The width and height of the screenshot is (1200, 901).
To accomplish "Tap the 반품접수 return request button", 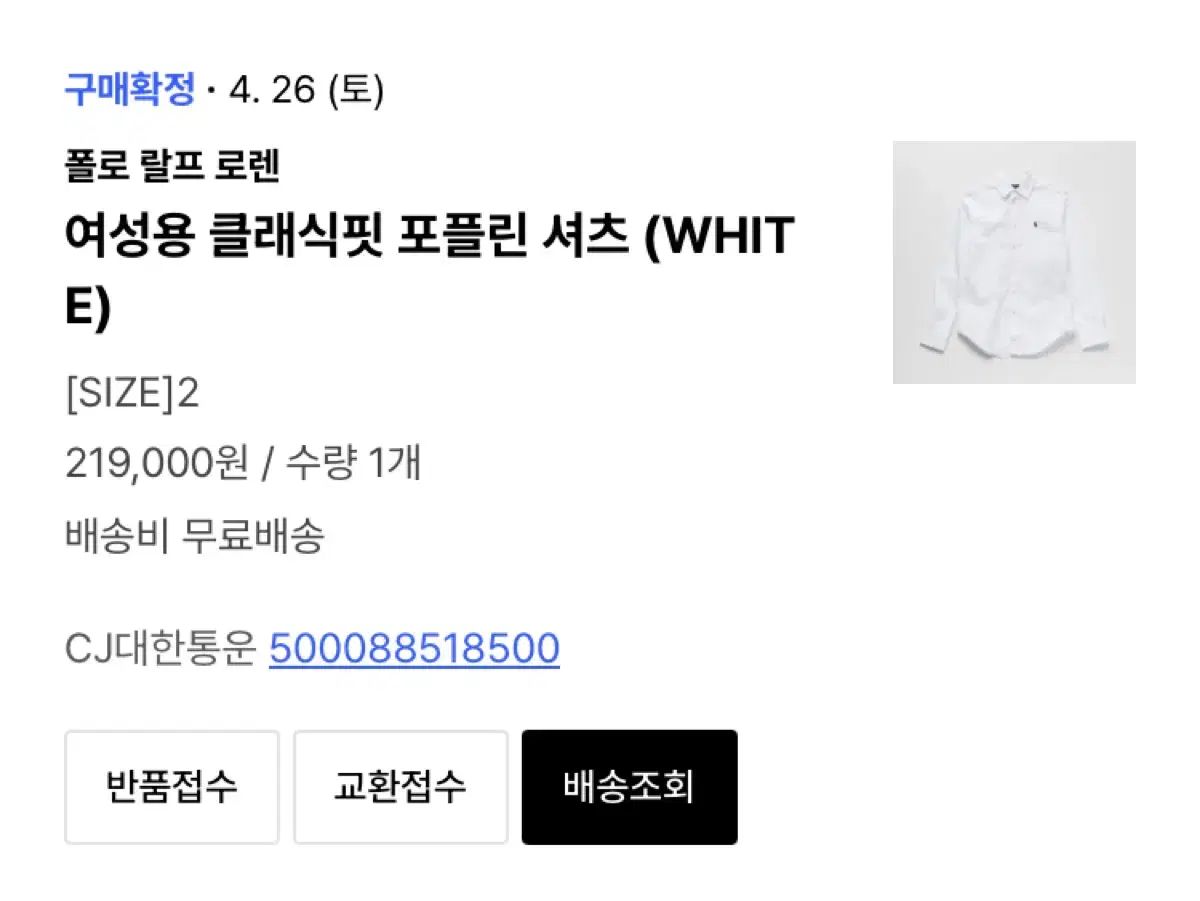I will coord(171,787).
